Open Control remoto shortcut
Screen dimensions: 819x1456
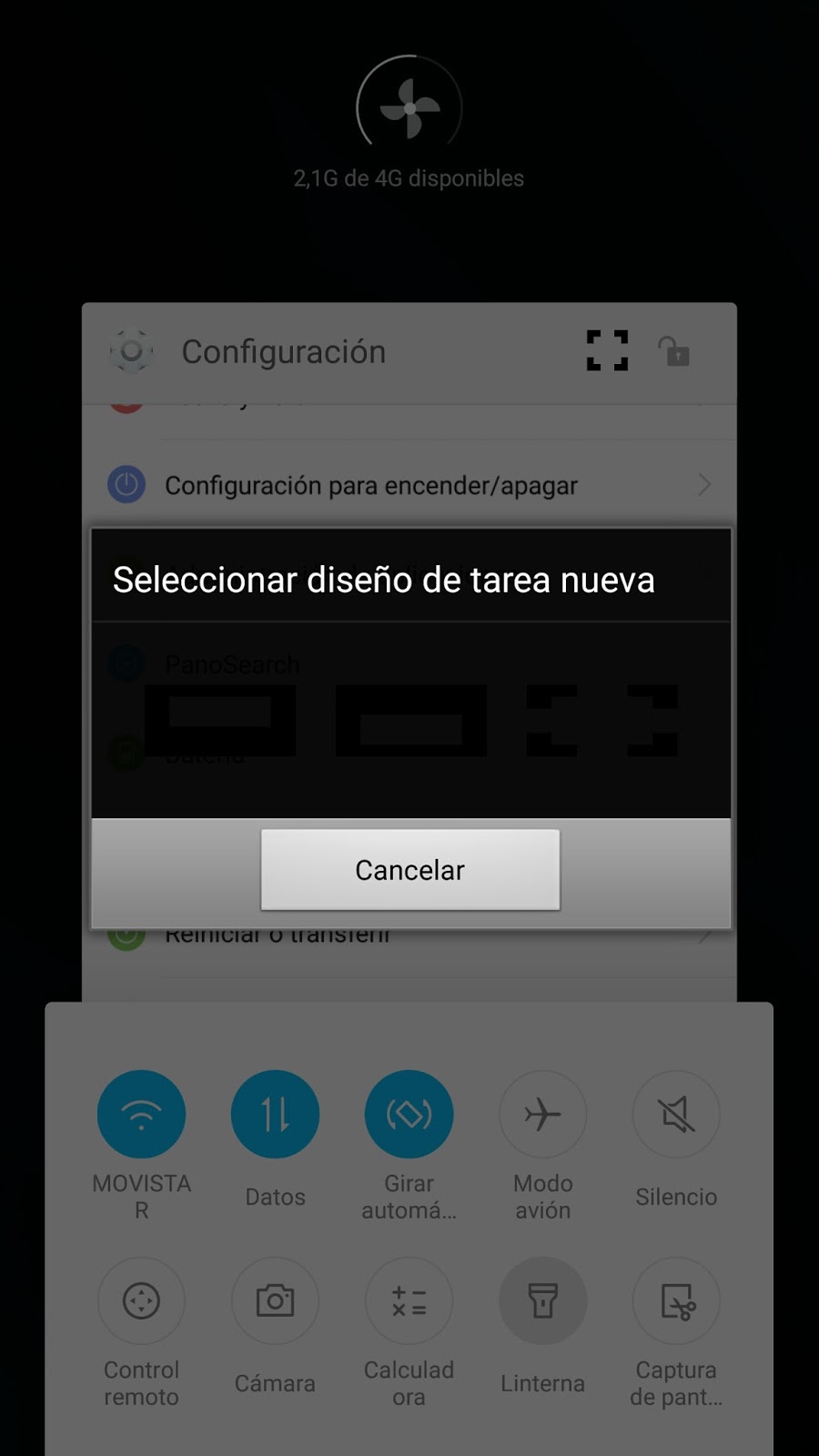pos(141,1300)
